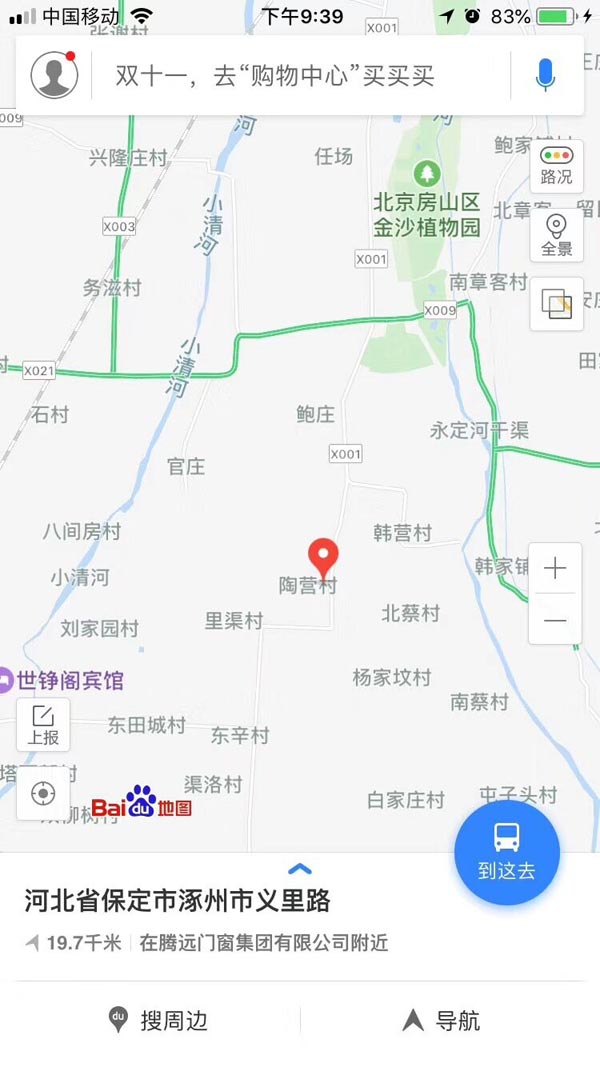Viewport: 600px width, 1067px height.
Task: Expand the location details panel
Action: (x=299, y=869)
